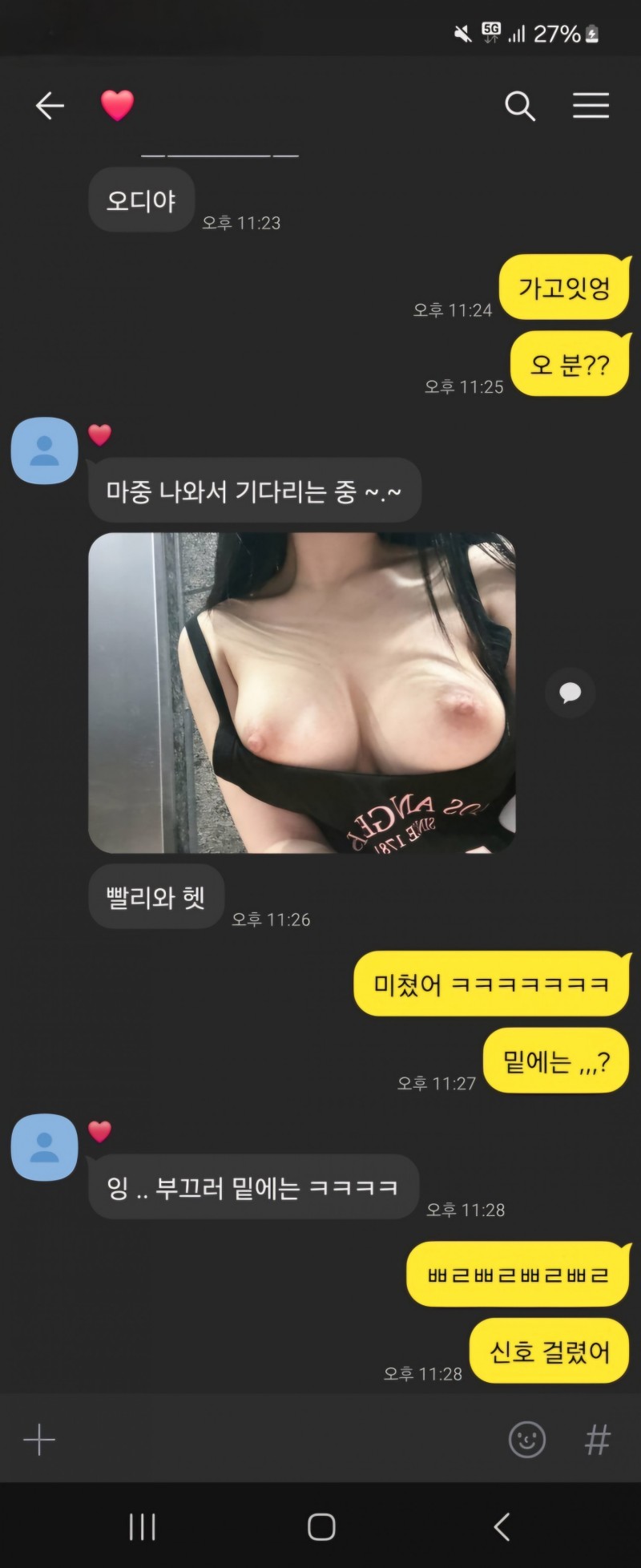Go to the home screen
Screen dimensions: 641x1568
pyautogui.click(x=321, y=1526)
